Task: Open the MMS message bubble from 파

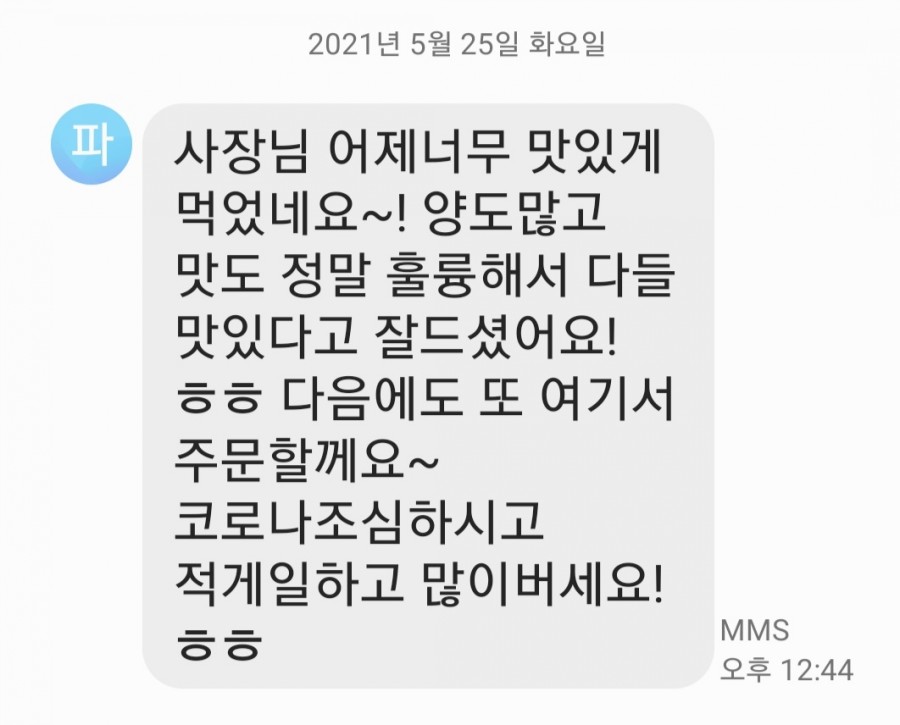Action: pyautogui.click(x=427, y=395)
